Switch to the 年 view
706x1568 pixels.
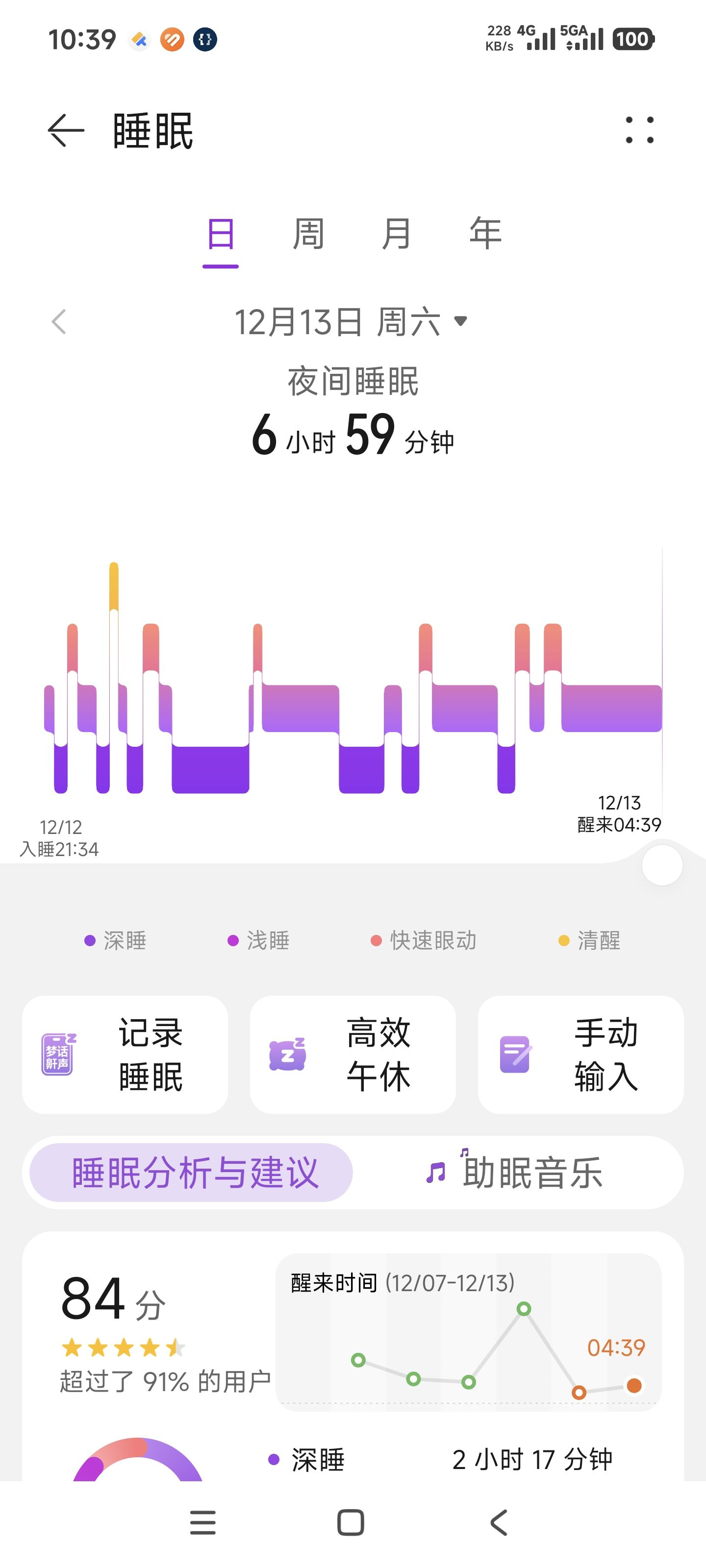click(x=485, y=234)
